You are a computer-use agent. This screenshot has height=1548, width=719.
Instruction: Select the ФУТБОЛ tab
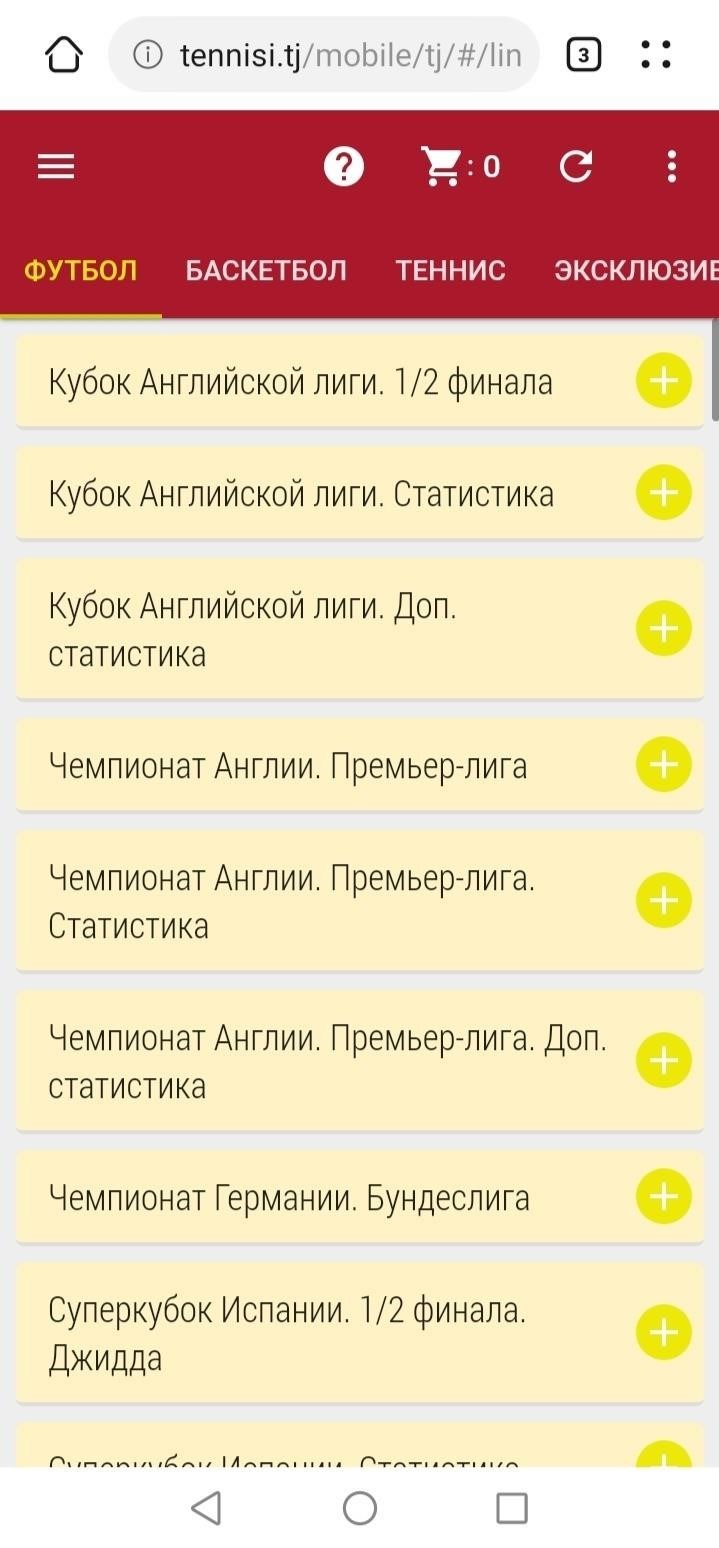coord(80,270)
